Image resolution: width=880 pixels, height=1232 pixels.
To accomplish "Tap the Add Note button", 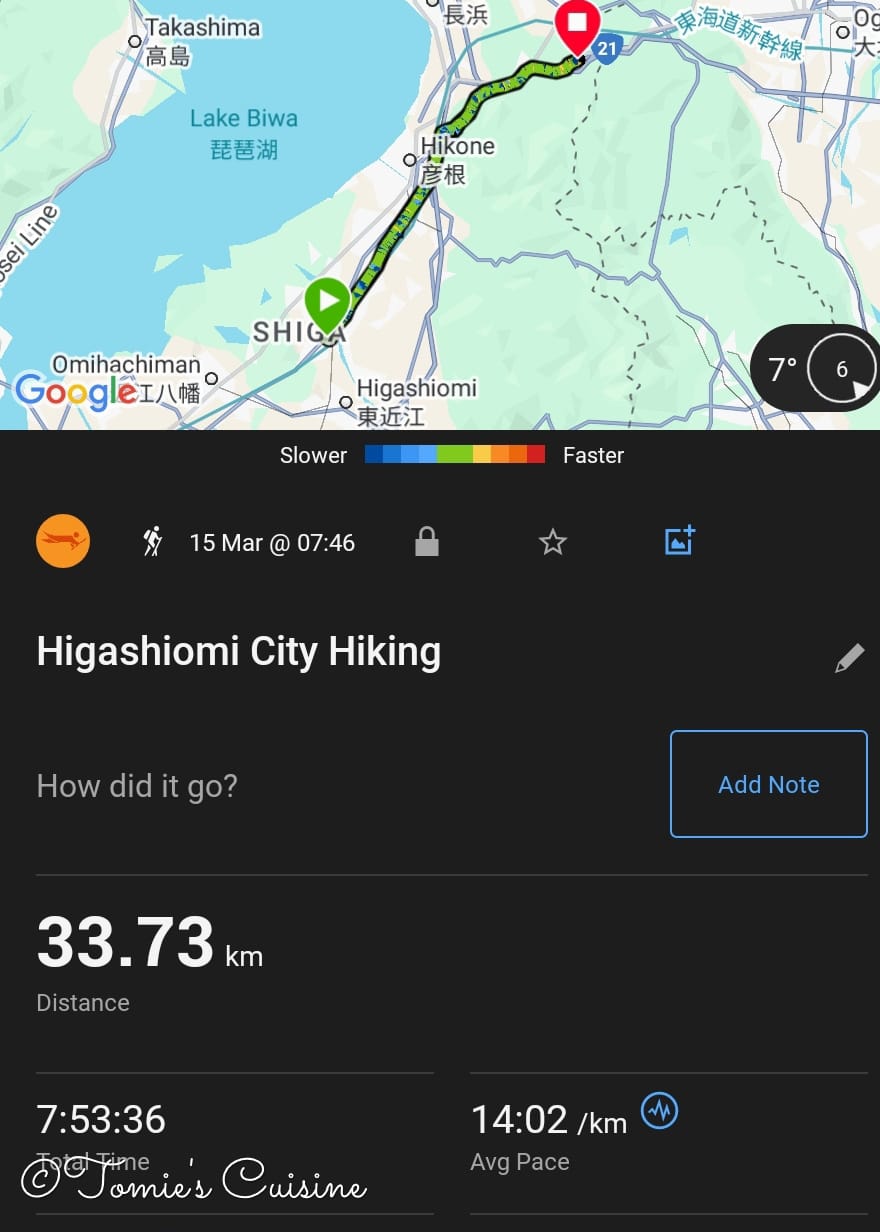I will tap(768, 784).
